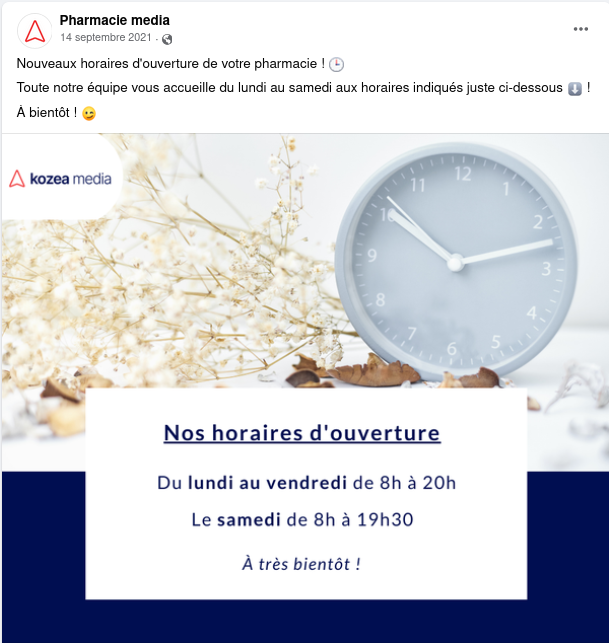Open the post's three-dot options menu
Viewport: 609px width, 643px height.
coord(581,29)
